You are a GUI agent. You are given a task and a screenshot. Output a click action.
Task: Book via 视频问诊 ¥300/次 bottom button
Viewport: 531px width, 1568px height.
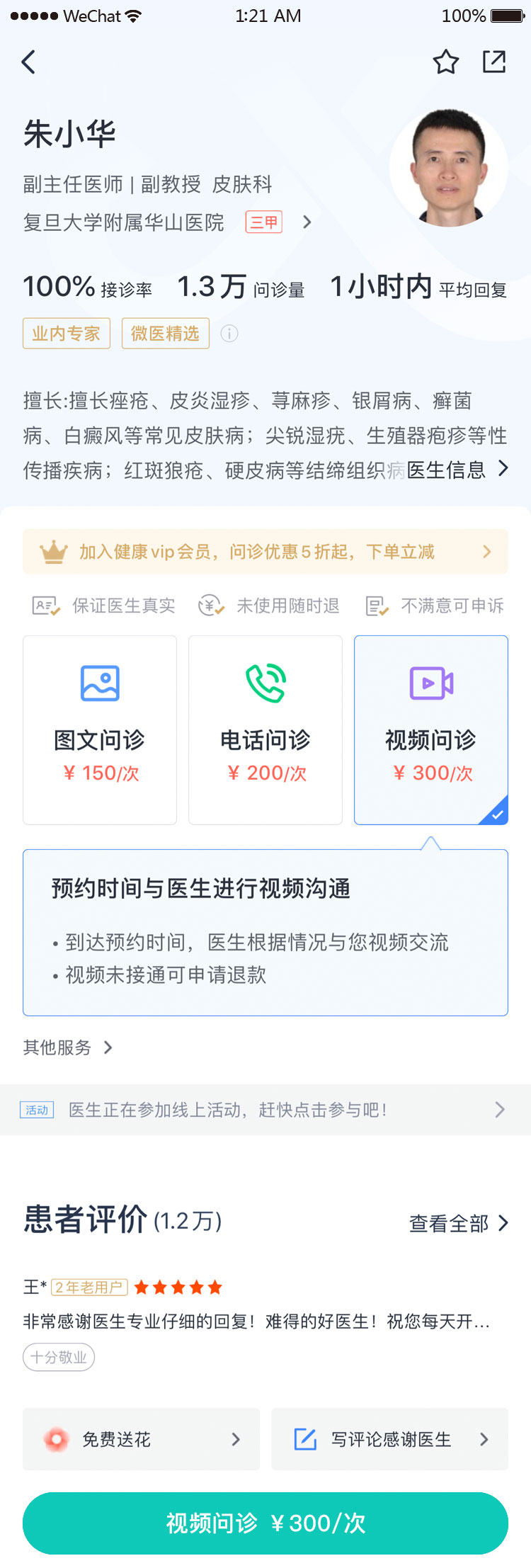265,1523
